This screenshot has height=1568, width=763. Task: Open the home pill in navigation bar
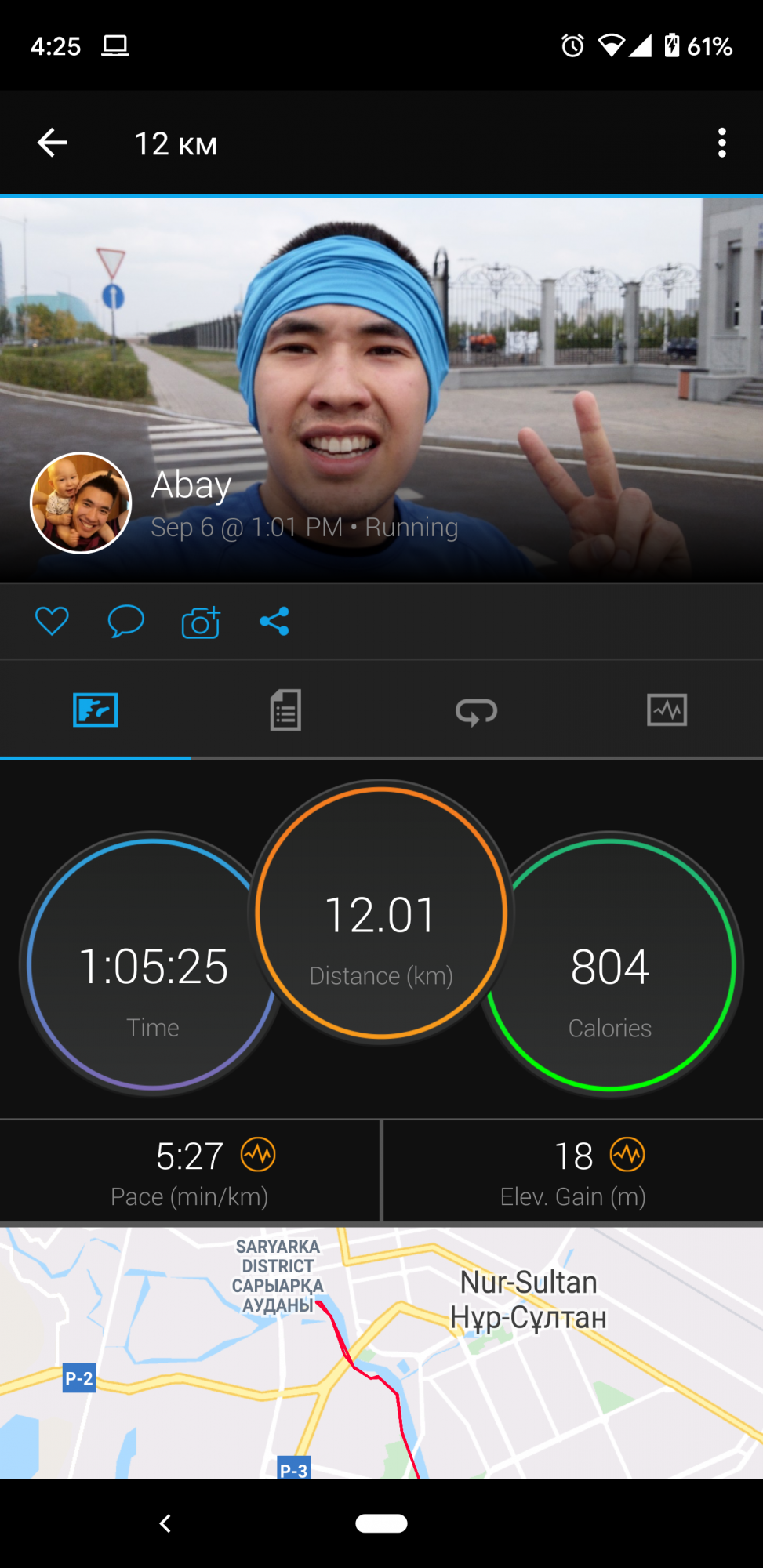(x=381, y=1523)
